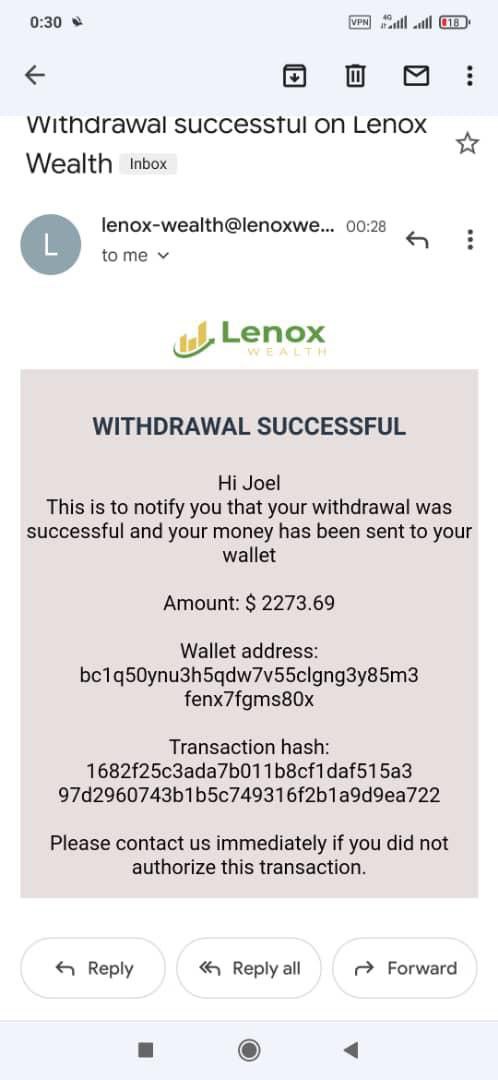Image resolution: width=498 pixels, height=1080 pixels.
Task: Go to the home screen
Action: pos(249,1050)
